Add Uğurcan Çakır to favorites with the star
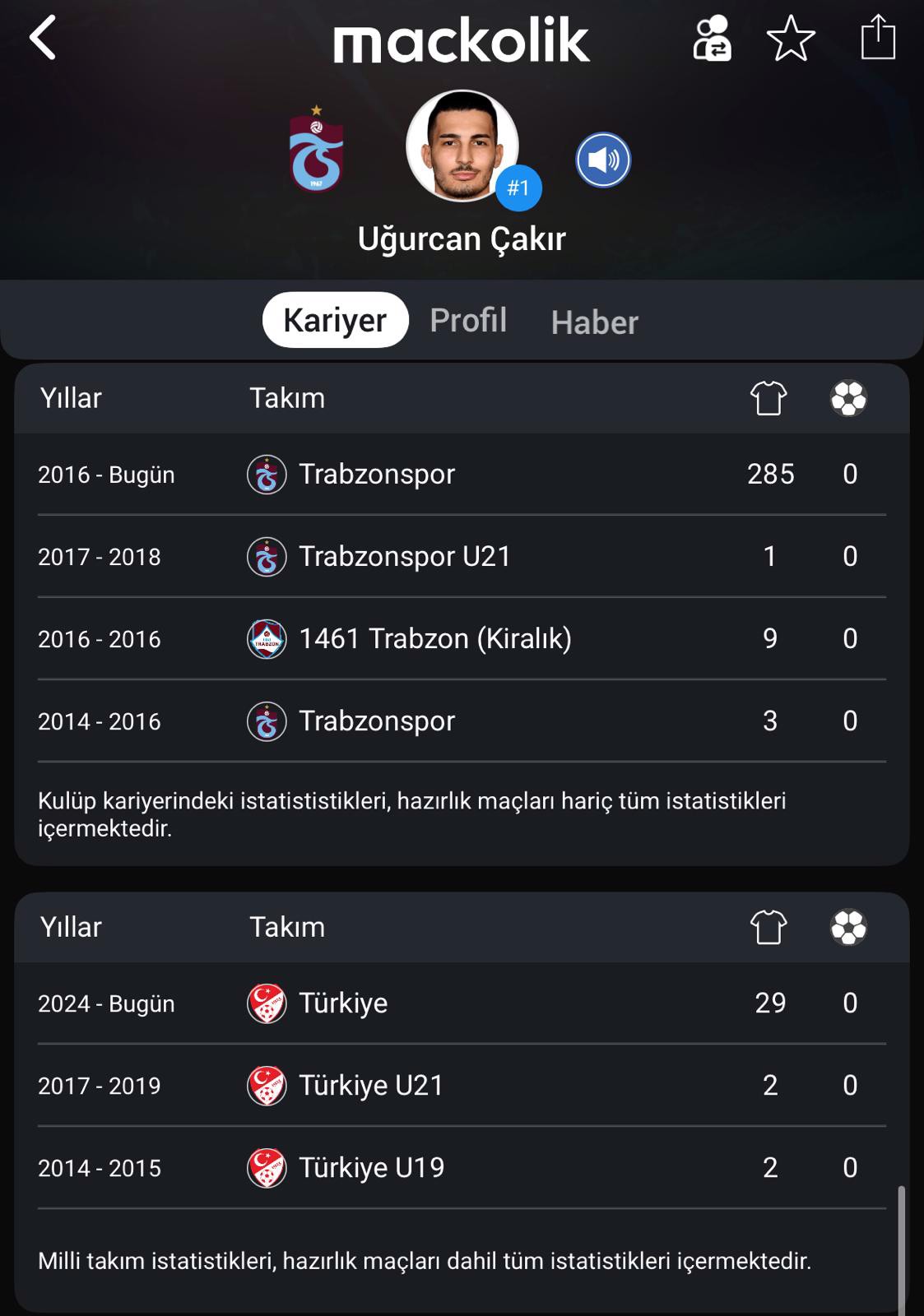Viewport: 924px width, 1316px height. (x=791, y=39)
